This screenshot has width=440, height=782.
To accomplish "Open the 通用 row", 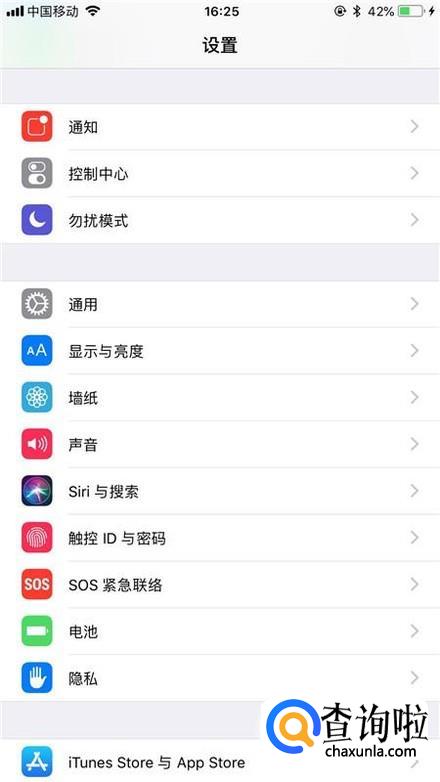I will (220, 304).
